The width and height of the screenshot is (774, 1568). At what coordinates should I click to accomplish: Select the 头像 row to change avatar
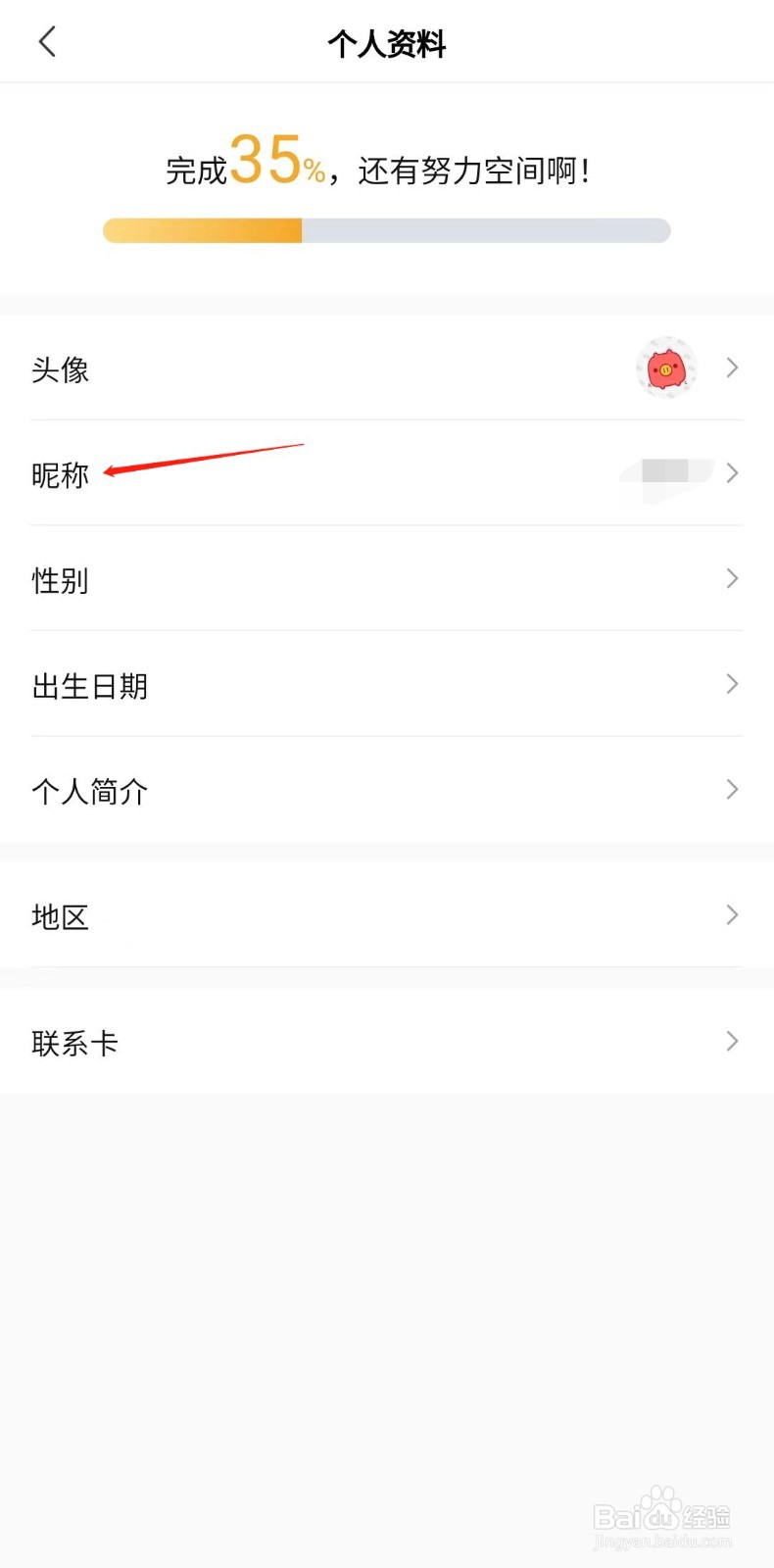[x=61, y=369]
